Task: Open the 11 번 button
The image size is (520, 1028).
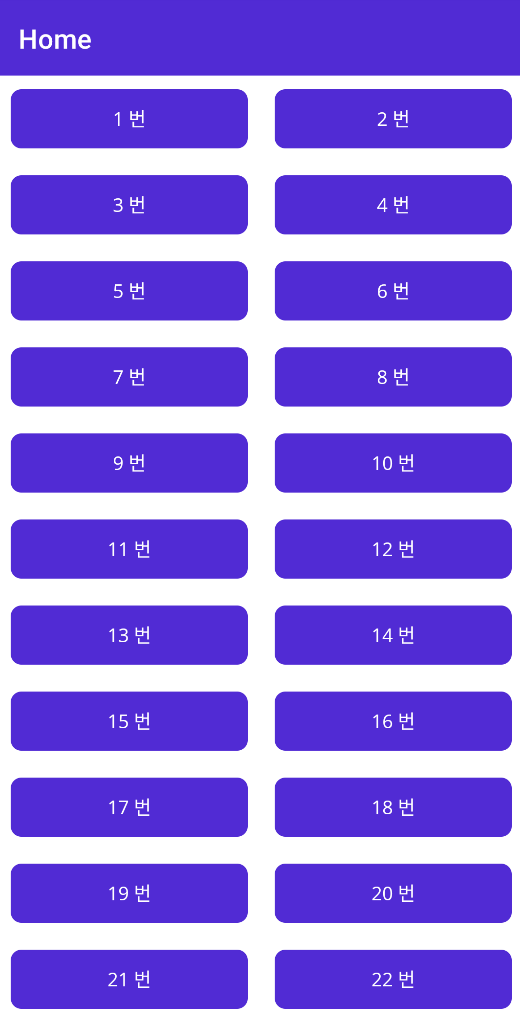Action: click(x=129, y=549)
